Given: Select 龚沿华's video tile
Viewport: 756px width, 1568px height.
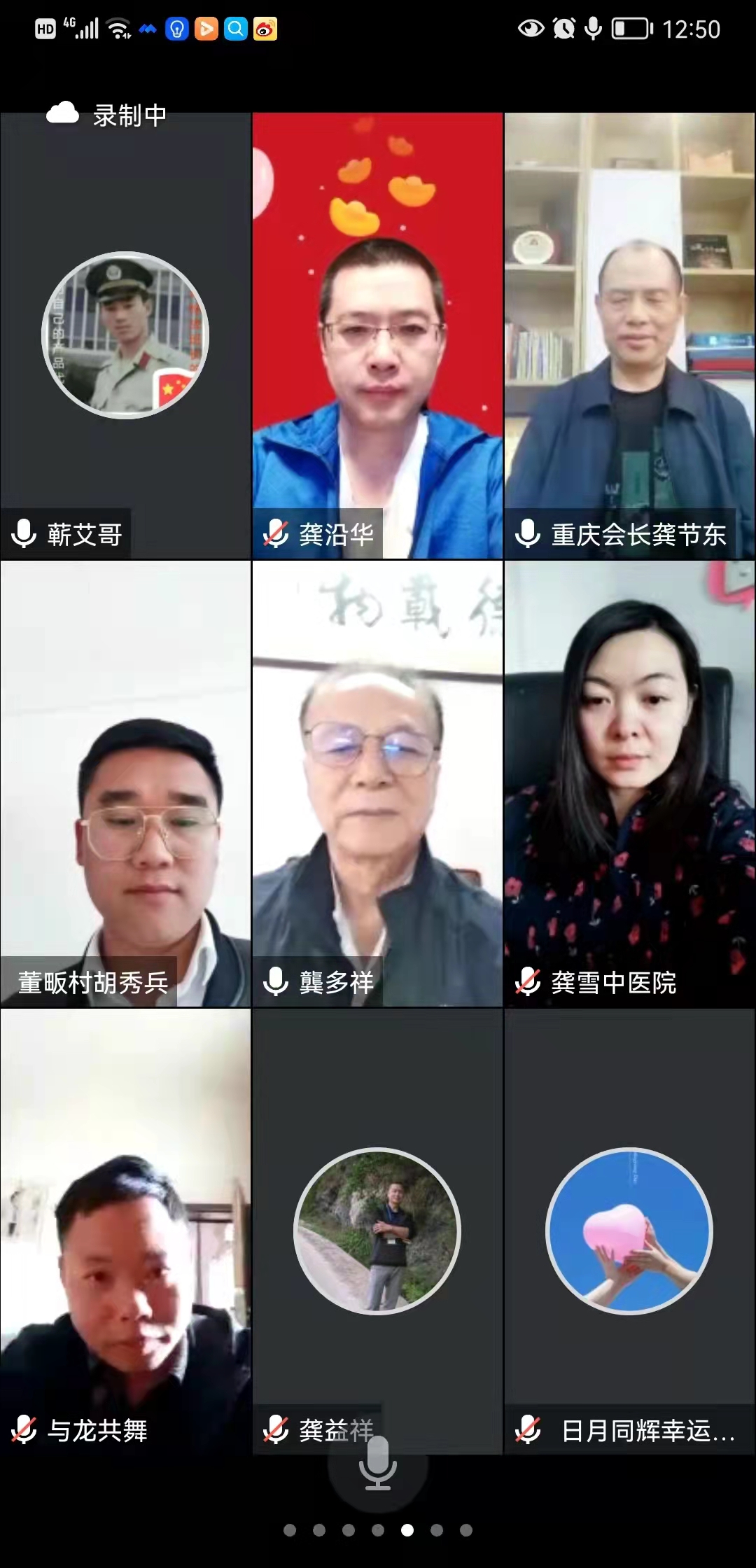Looking at the screenshot, I should [377, 336].
